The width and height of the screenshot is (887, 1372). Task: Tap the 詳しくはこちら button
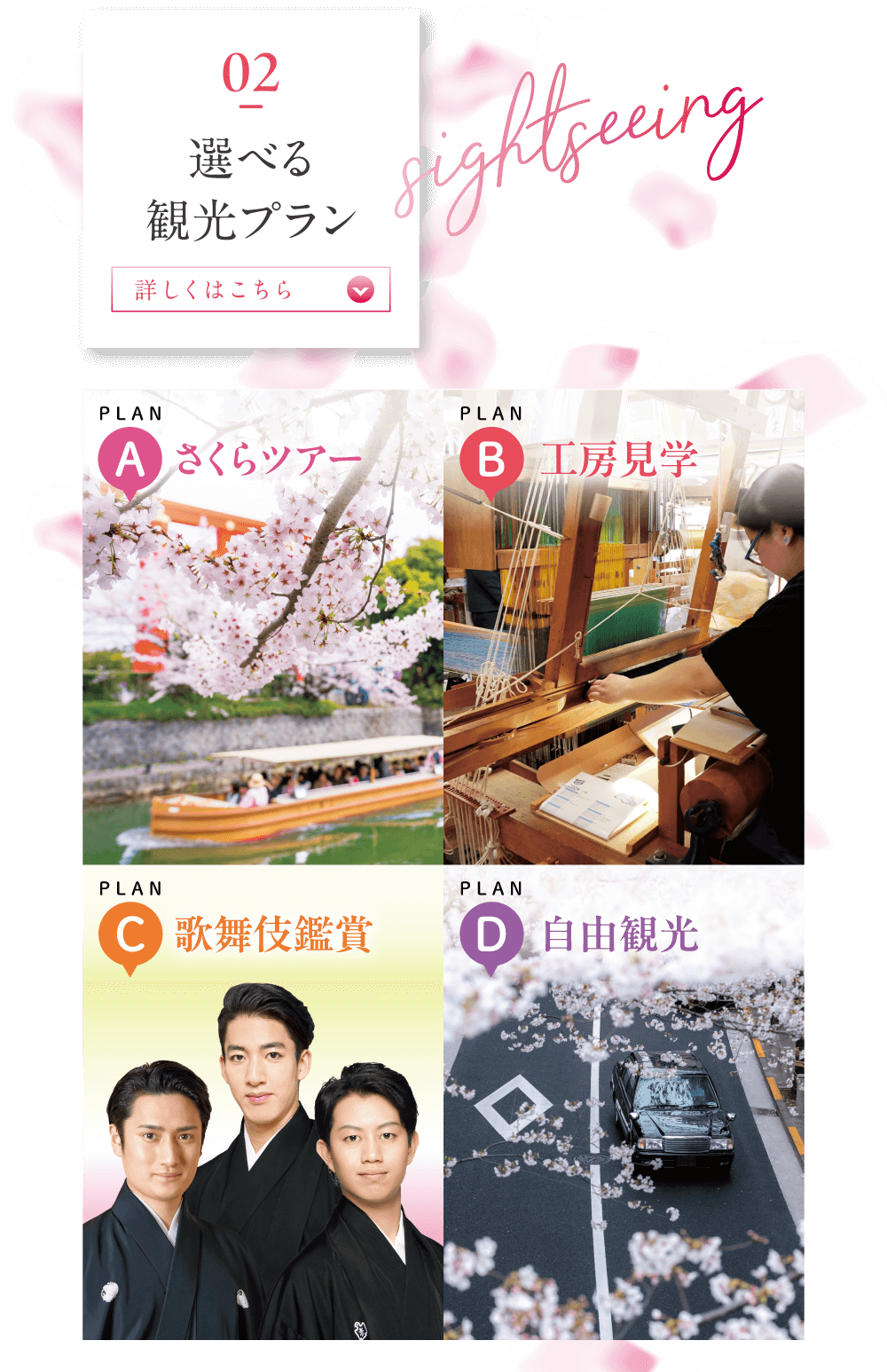(x=250, y=289)
